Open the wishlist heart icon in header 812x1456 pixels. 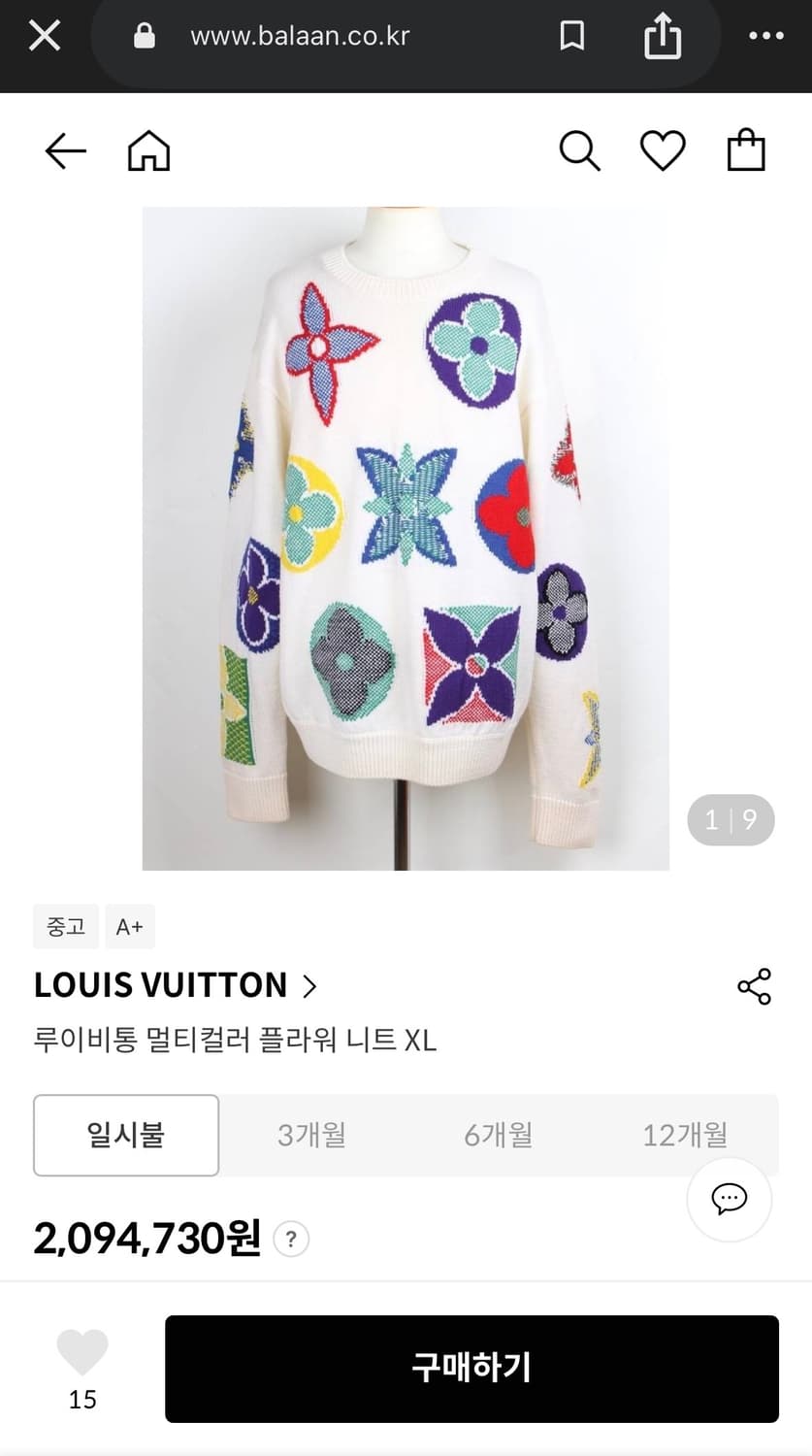[x=662, y=150]
